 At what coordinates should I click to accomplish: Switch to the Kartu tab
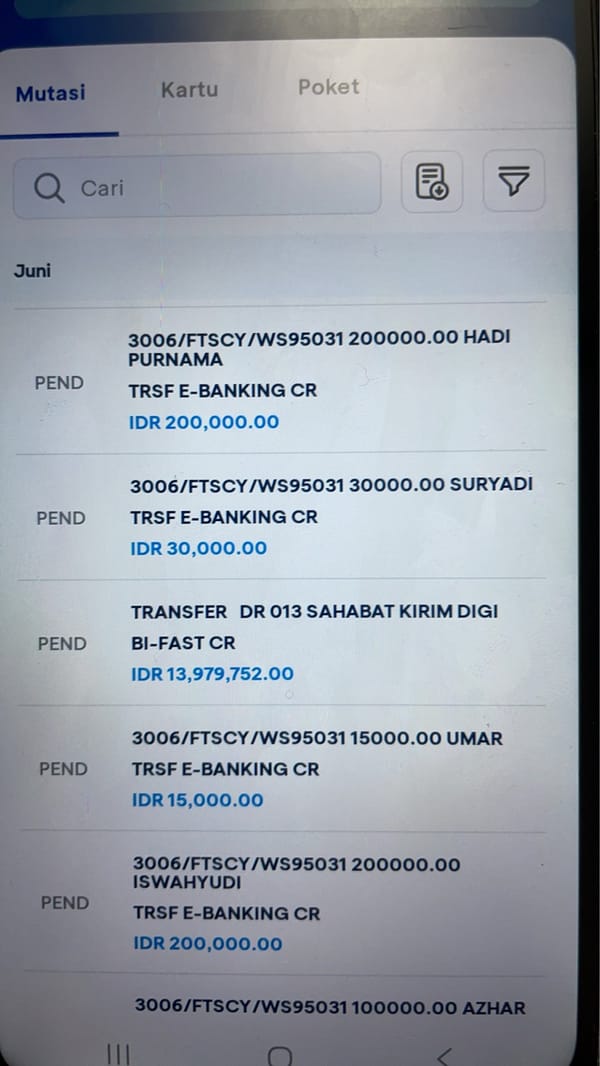coord(189,90)
